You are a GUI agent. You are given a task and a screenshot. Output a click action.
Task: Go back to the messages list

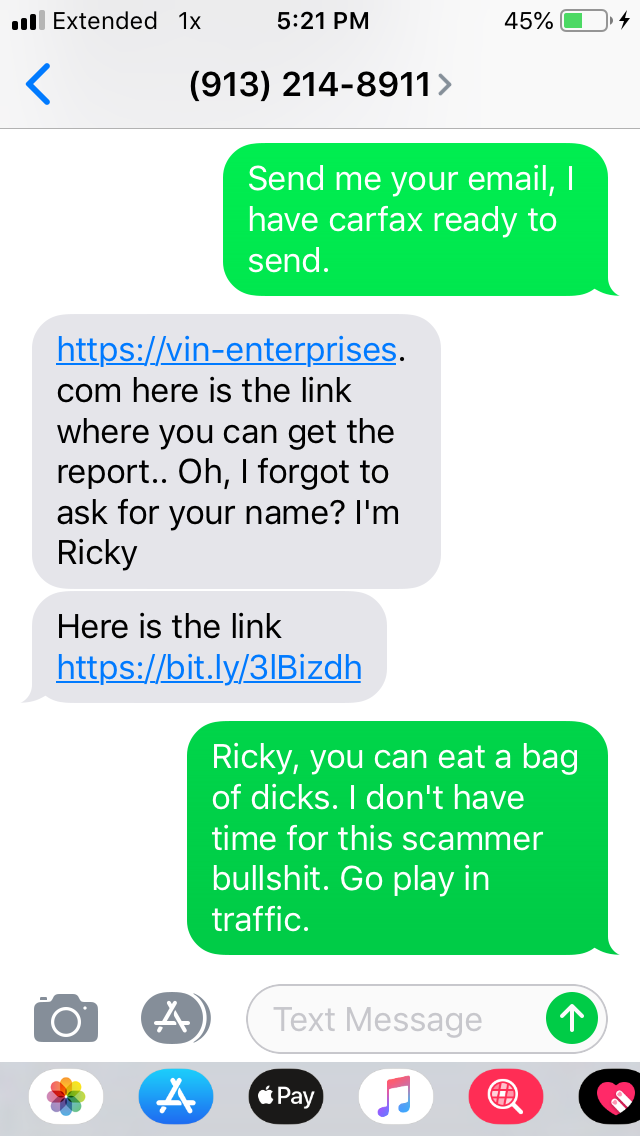[x=38, y=85]
